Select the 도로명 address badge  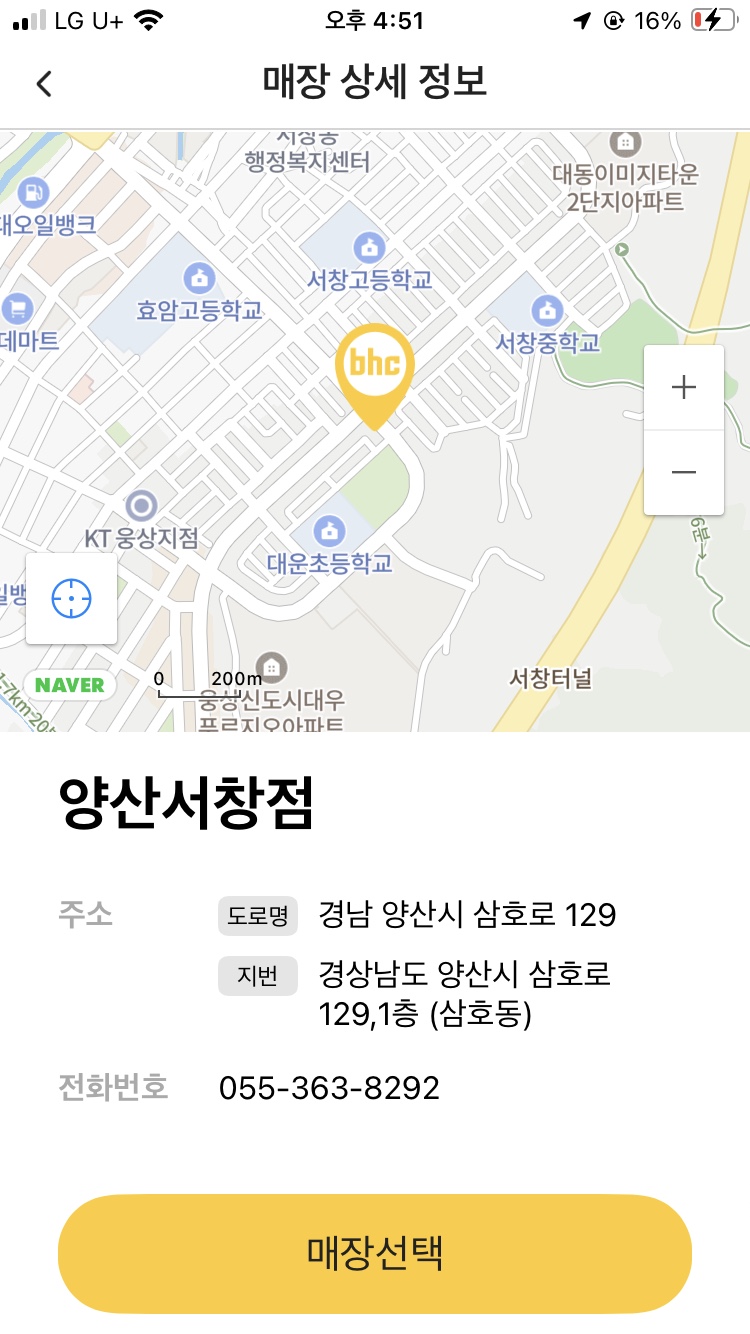point(257,915)
